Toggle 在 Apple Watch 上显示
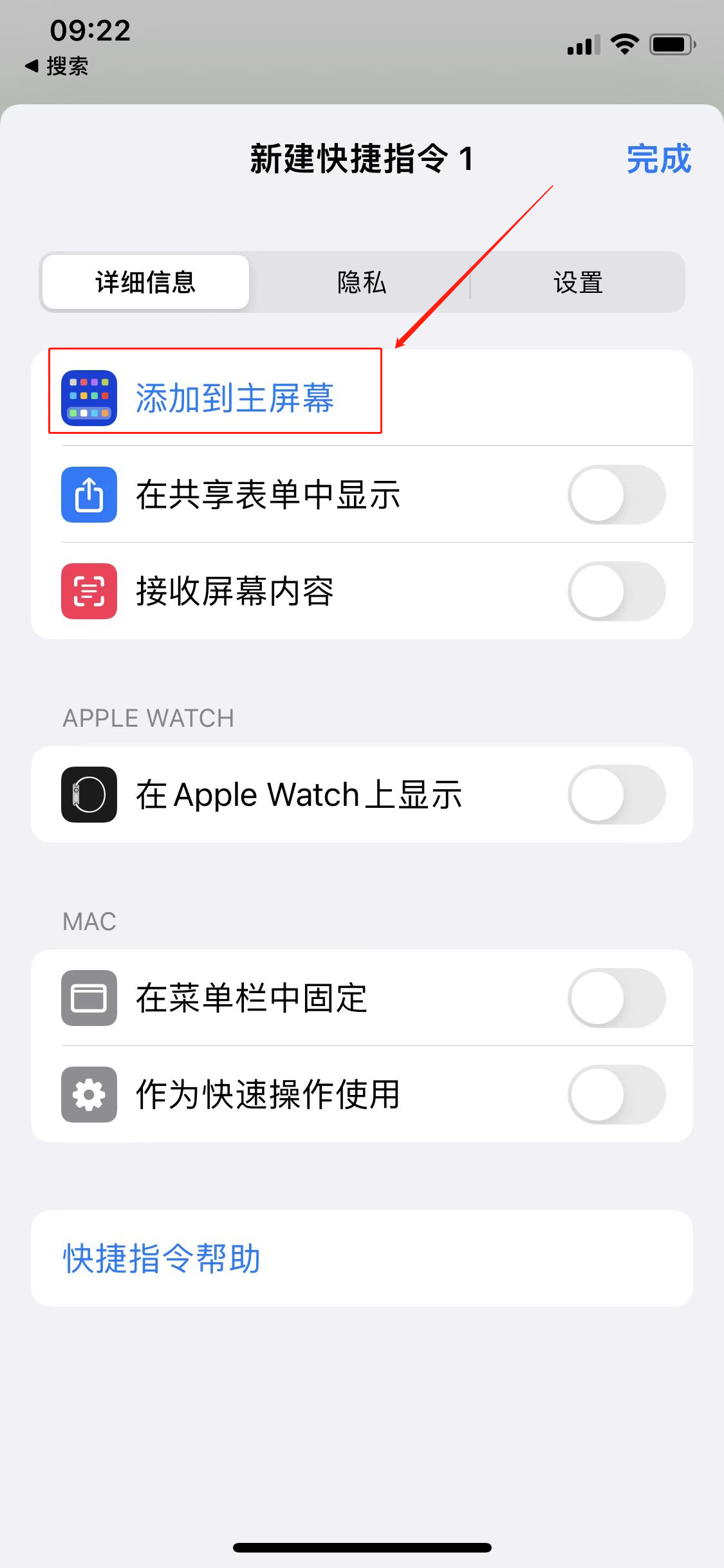The image size is (724, 1568). tap(616, 794)
